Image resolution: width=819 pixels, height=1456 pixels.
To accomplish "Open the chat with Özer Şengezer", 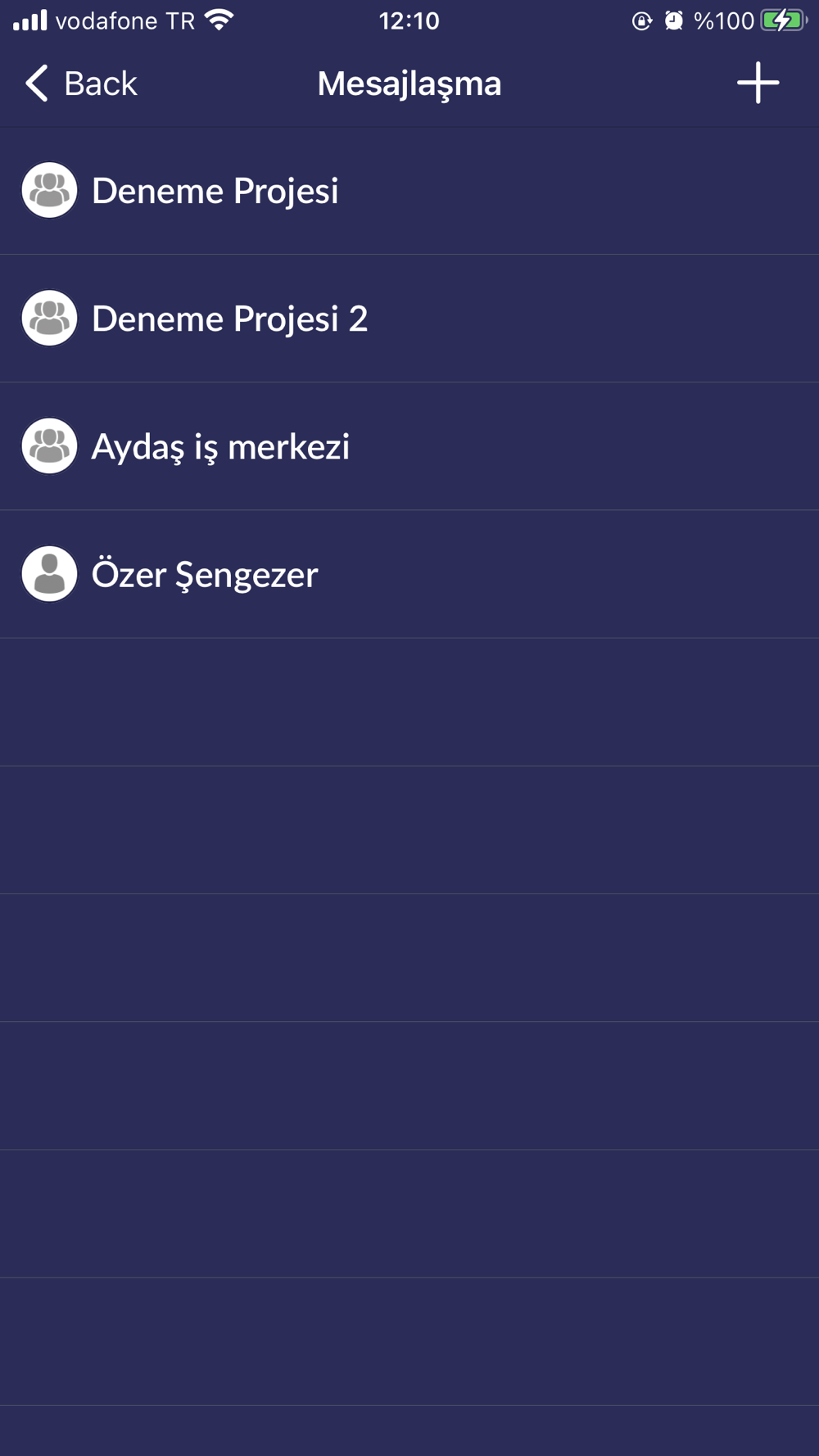I will [409, 574].
